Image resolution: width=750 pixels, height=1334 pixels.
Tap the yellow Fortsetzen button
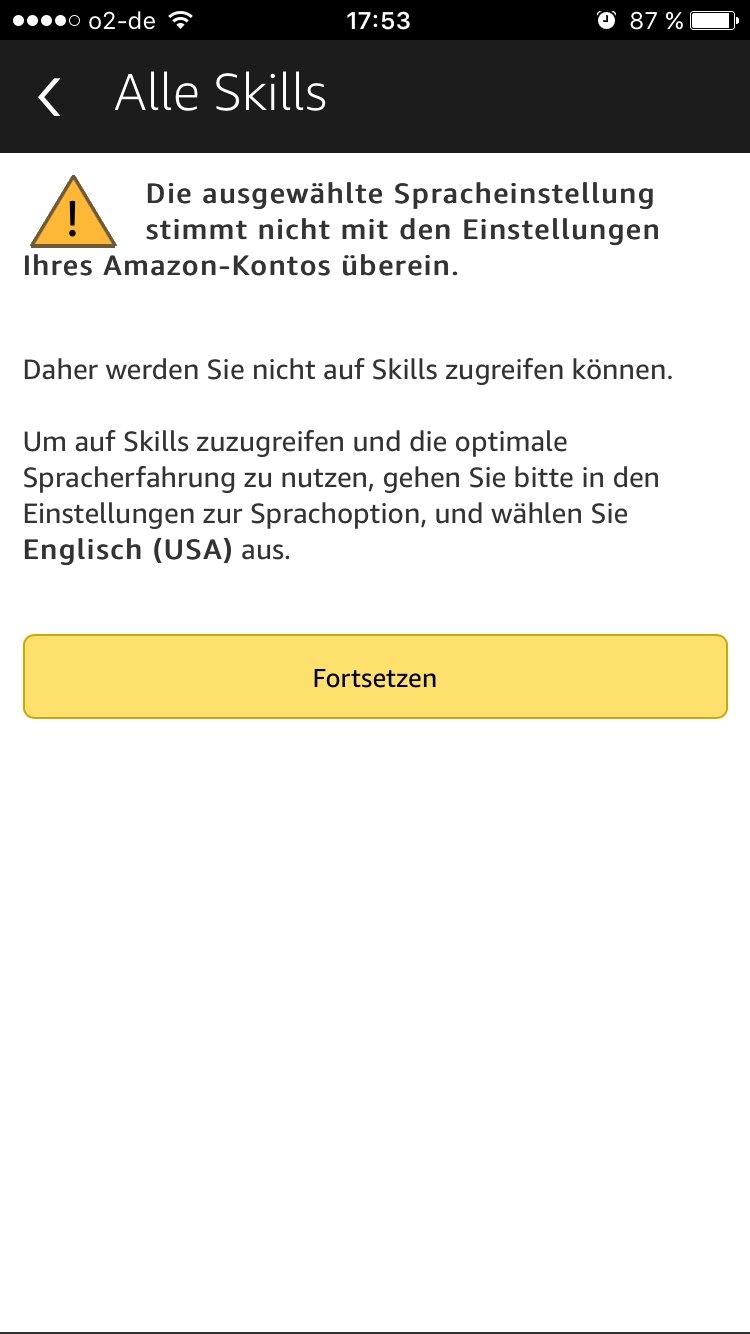pos(375,677)
